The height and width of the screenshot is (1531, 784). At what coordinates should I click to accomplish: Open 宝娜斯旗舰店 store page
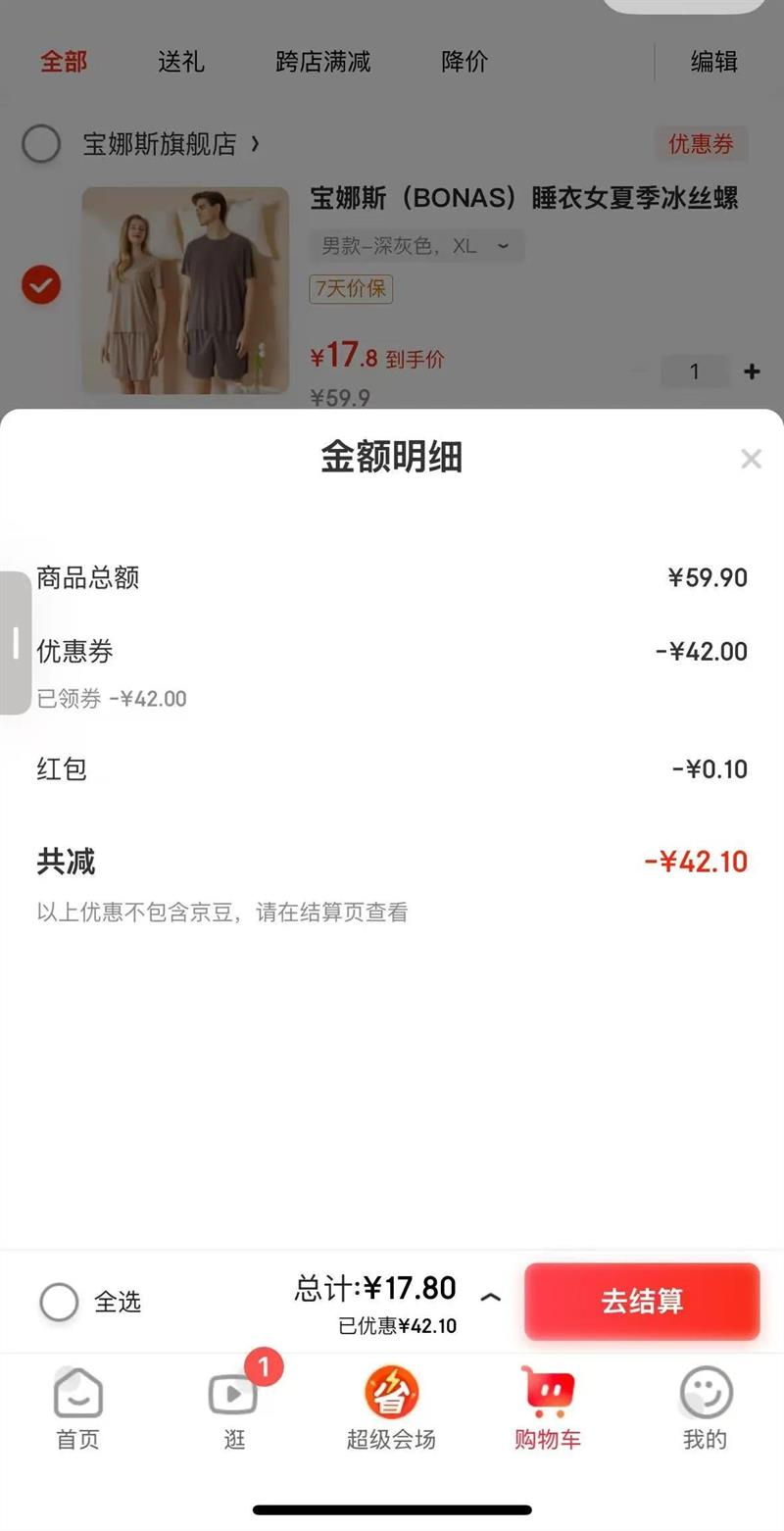167,145
